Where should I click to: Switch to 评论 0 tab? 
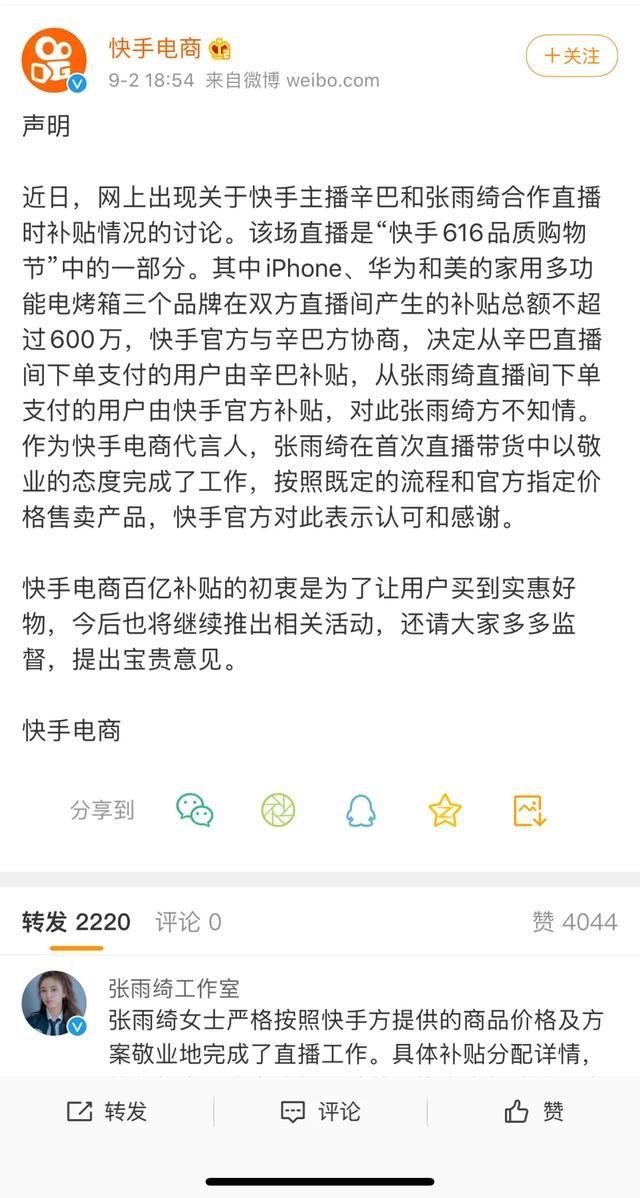click(x=188, y=922)
